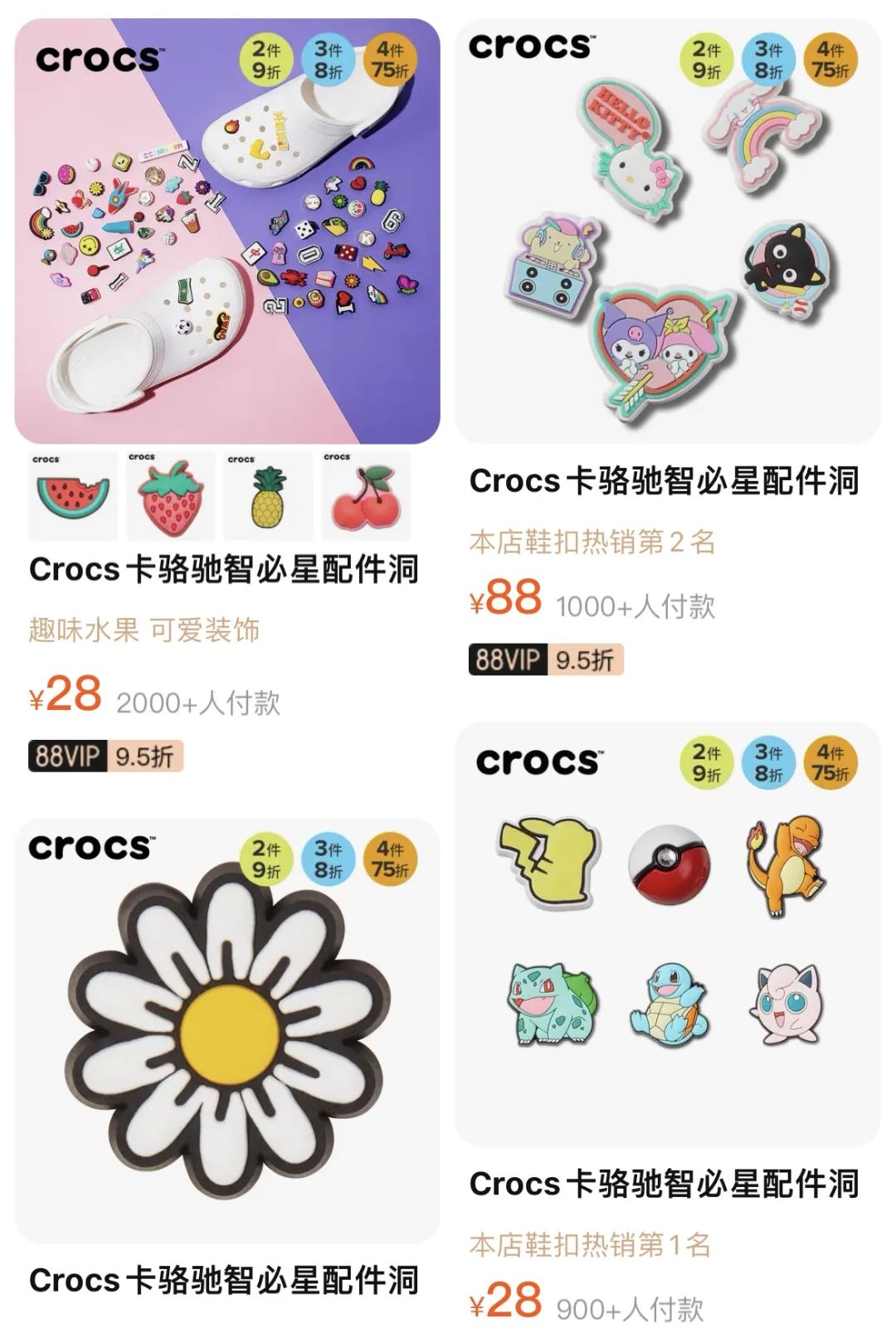Open the Pokémon charms product card
Viewport: 896px width, 1328px height.
tap(668, 934)
